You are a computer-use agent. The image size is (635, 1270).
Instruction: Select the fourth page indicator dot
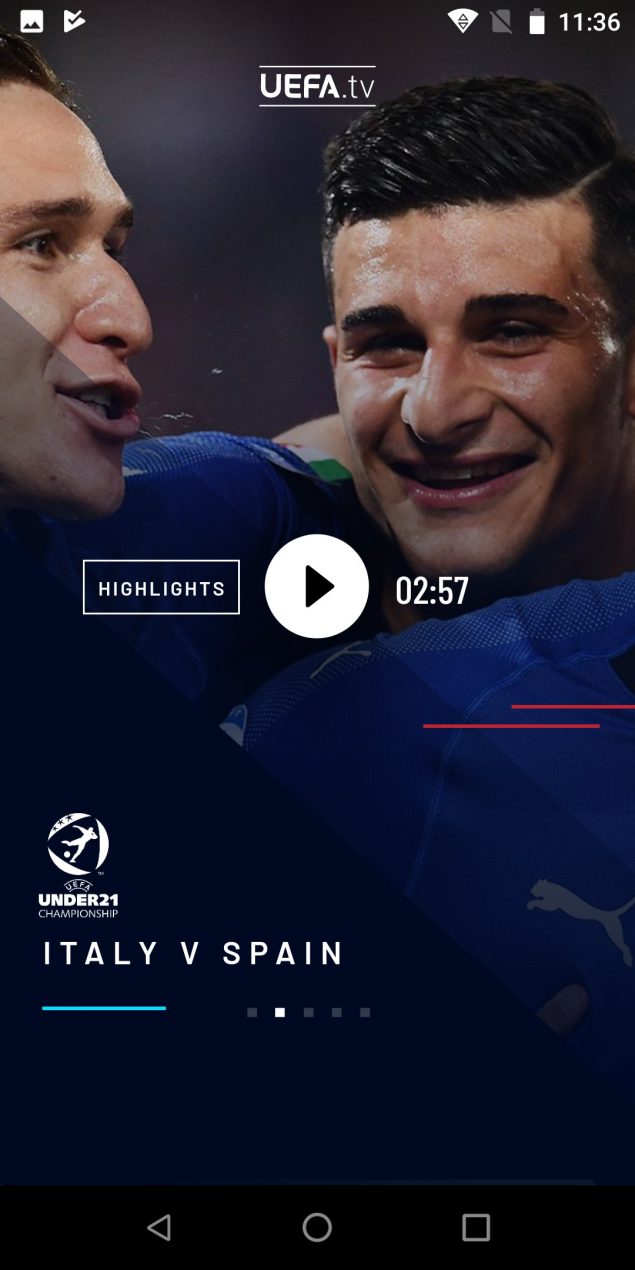pos(336,1012)
